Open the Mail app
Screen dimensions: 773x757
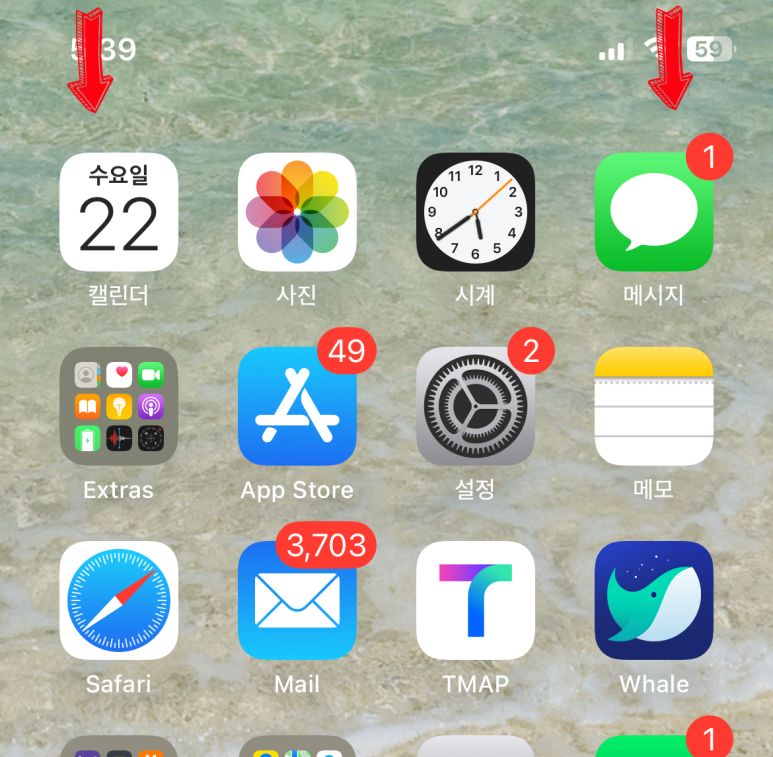point(297,600)
